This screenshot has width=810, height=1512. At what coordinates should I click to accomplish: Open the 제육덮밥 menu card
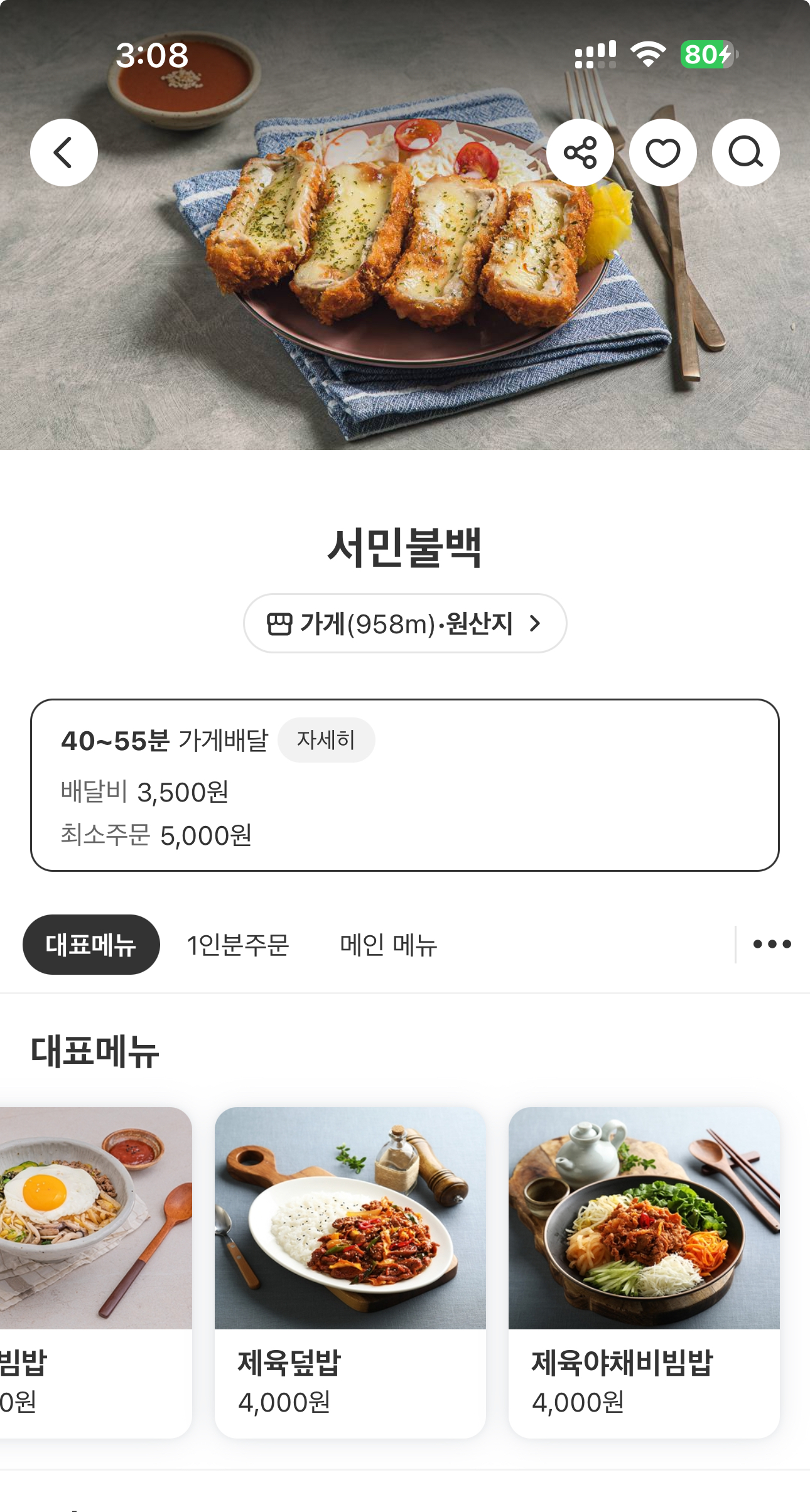point(350,1271)
